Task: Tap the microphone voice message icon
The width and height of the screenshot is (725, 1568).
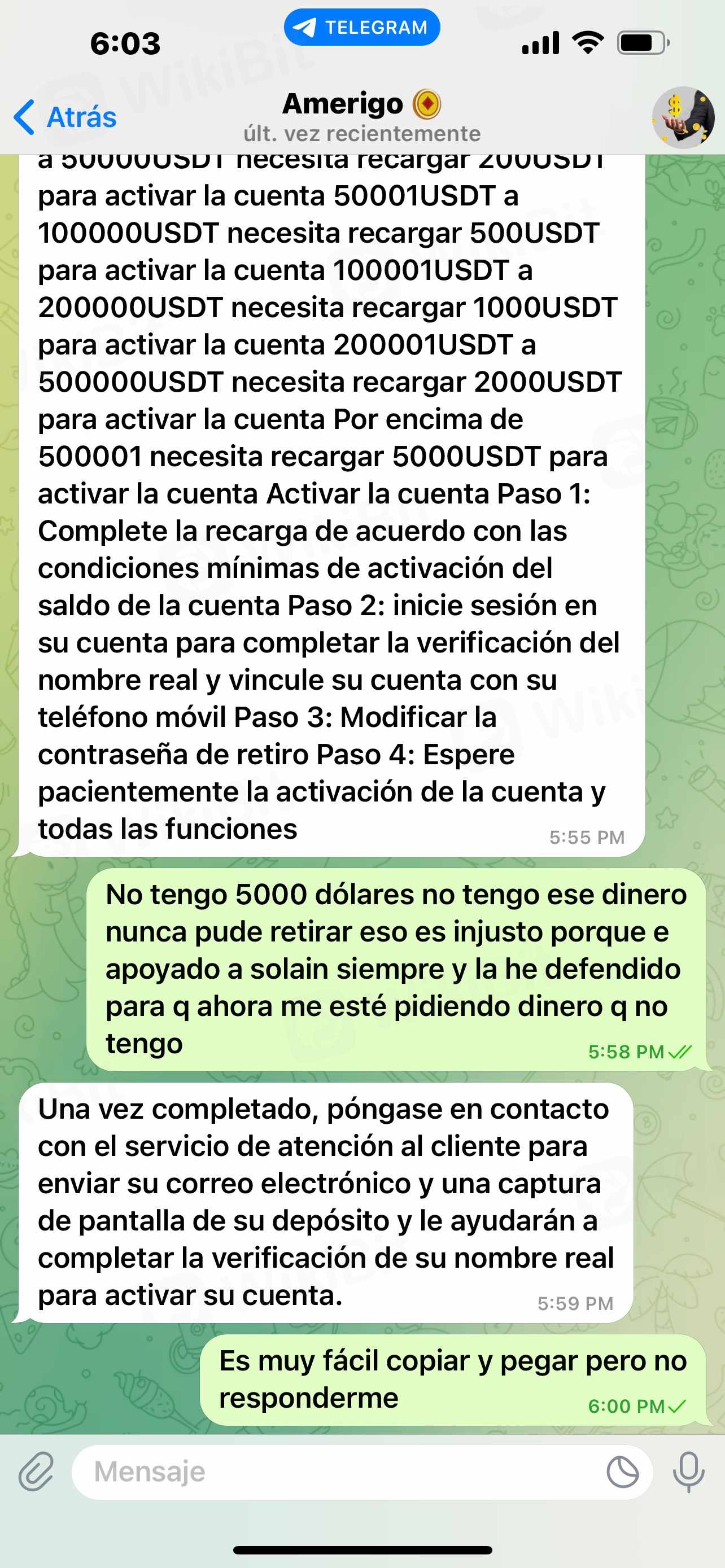Action: [688, 1472]
